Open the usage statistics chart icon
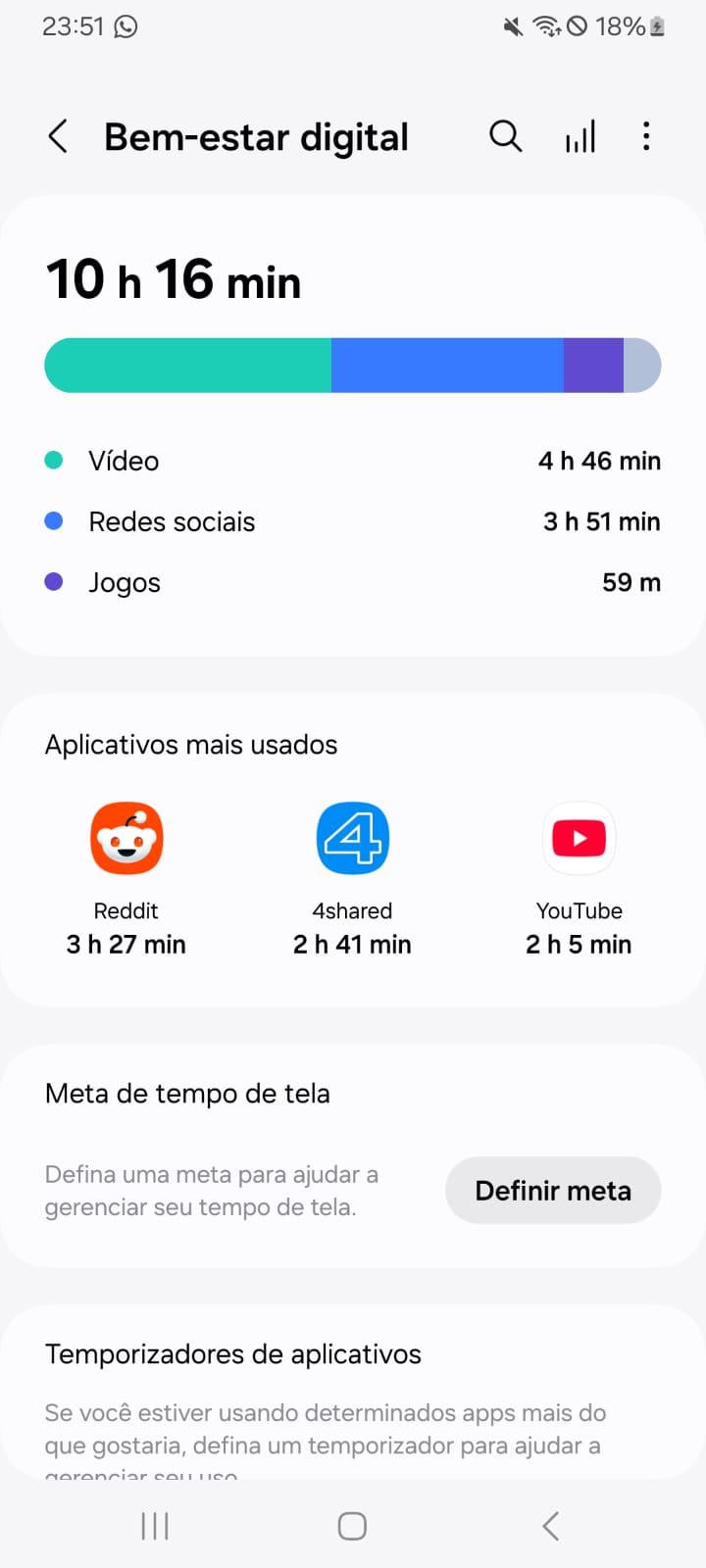Image resolution: width=706 pixels, height=1568 pixels. tap(580, 136)
